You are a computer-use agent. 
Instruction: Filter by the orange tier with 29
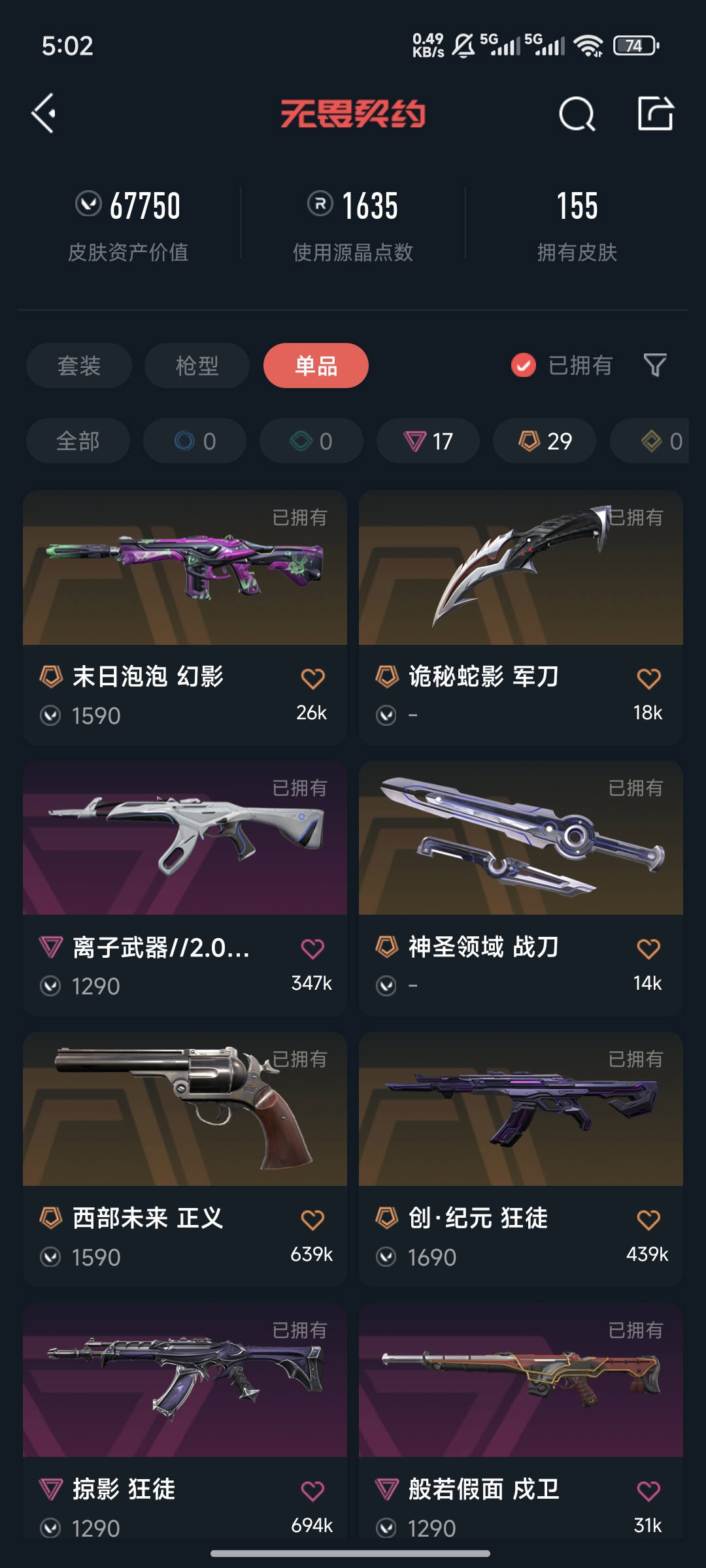tap(545, 441)
